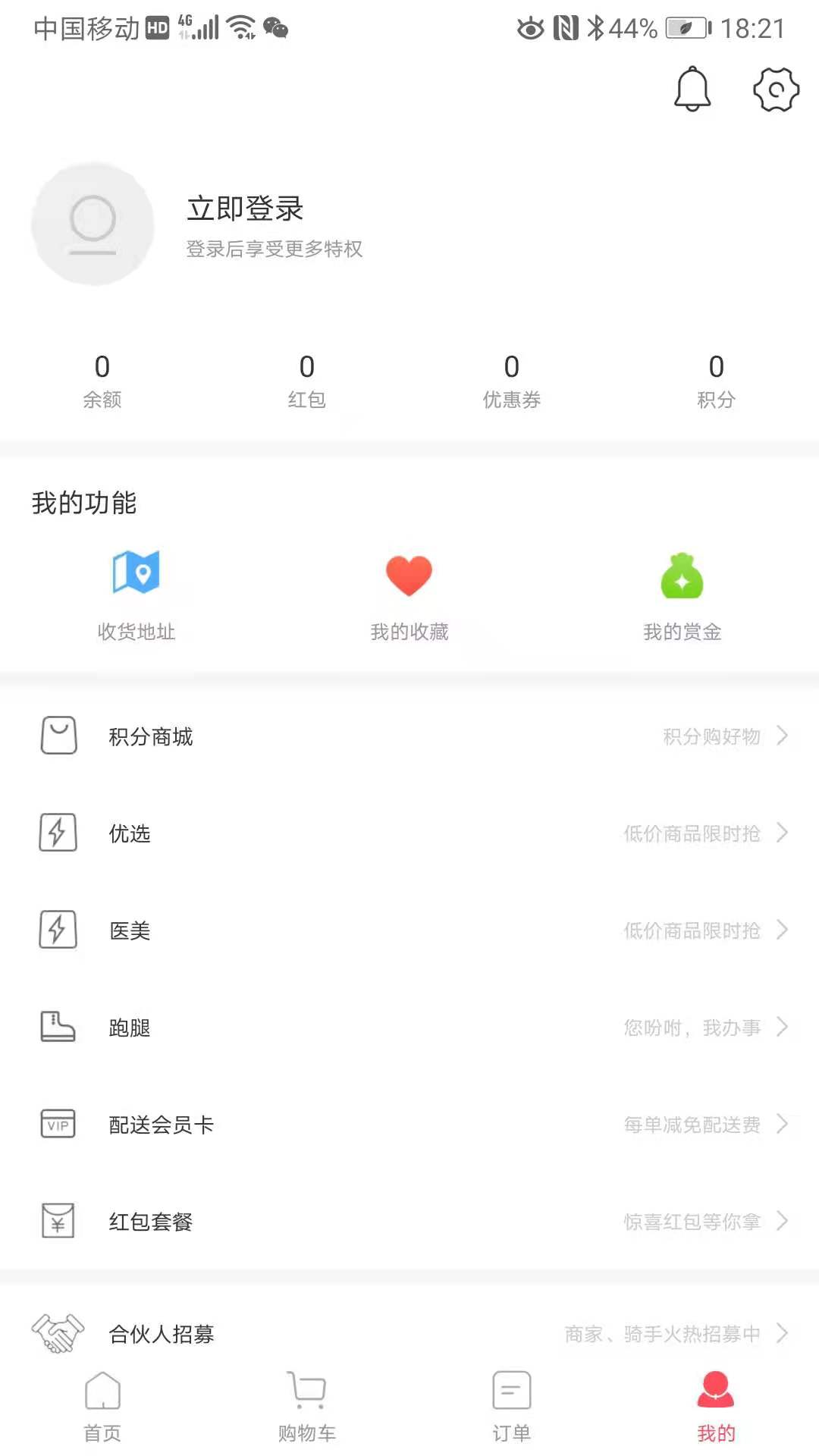
Task: View 红包 red packets
Action: click(307, 381)
